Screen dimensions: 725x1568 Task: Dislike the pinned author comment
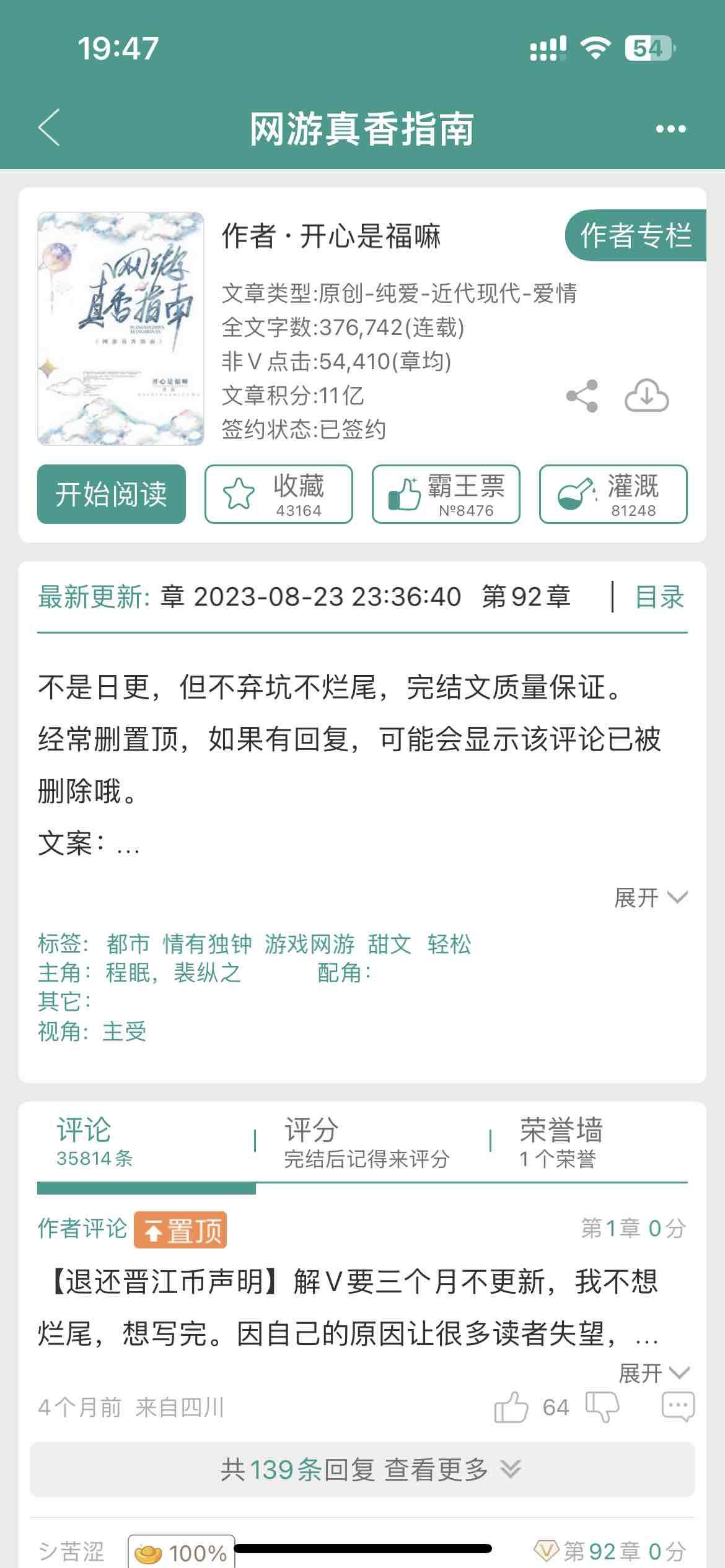tap(602, 1408)
